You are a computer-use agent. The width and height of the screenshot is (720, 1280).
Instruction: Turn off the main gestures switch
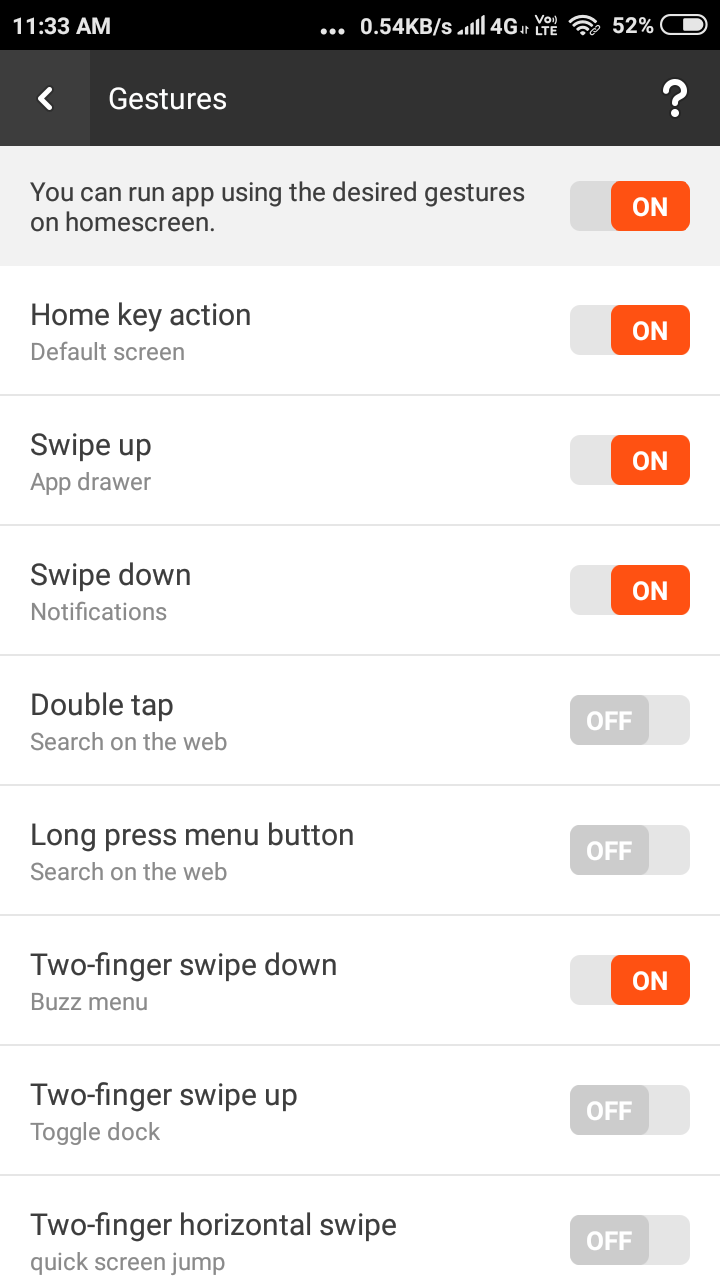tap(630, 206)
